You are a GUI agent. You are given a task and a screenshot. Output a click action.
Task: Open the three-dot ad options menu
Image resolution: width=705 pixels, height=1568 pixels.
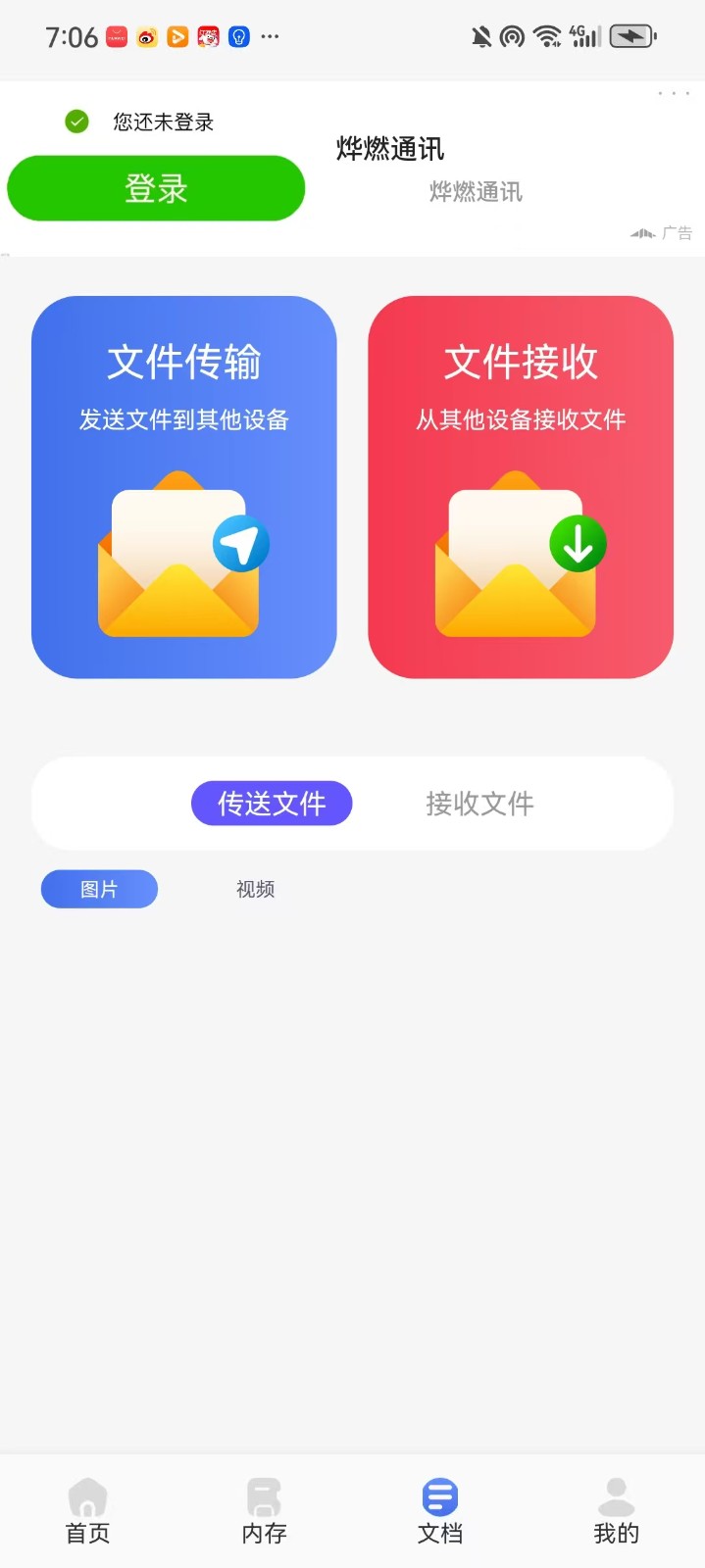(674, 94)
